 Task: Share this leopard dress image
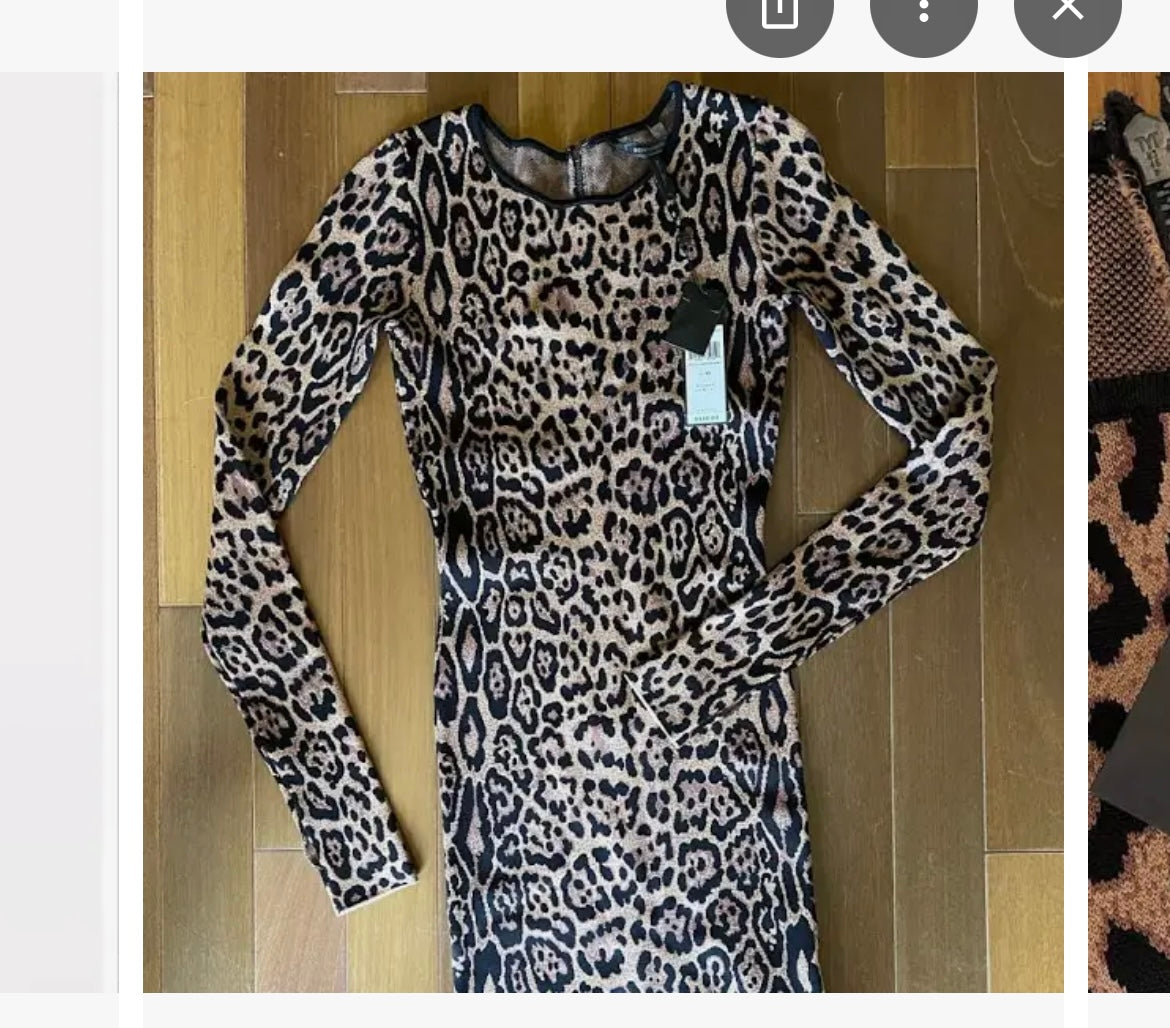click(x=779, y=14)
